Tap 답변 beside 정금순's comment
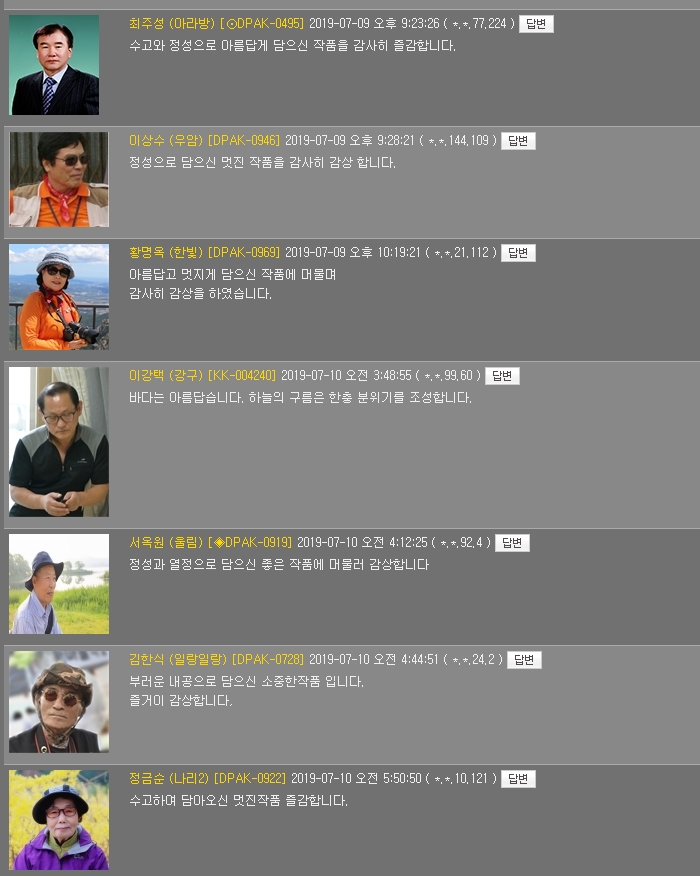The height and width of the screenshot is (876, 700). coord(518,779)
